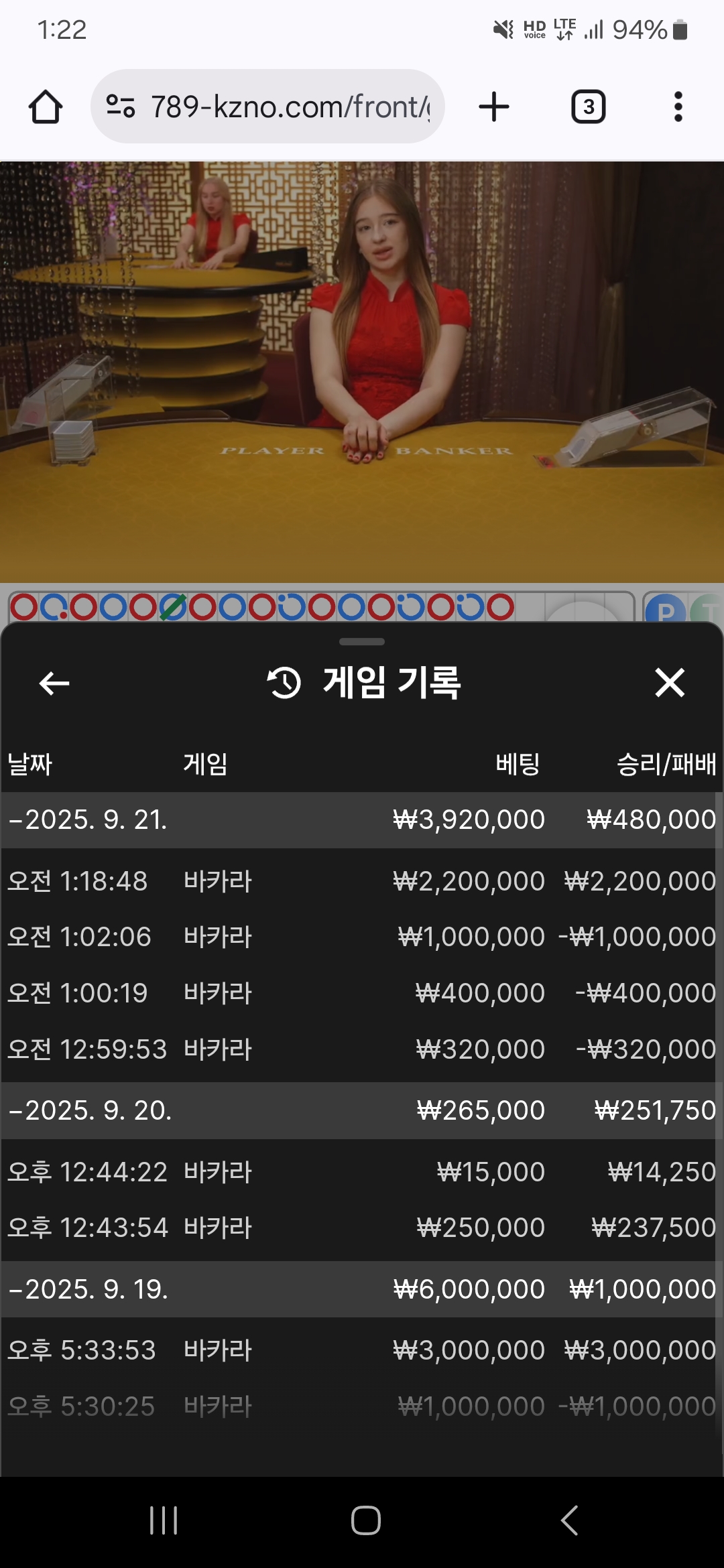Image resolution: width=724 pixels, height=1568 pixels.
Task: Open the 오전 1:18:48 baccarat record
Action: point(362,881)
